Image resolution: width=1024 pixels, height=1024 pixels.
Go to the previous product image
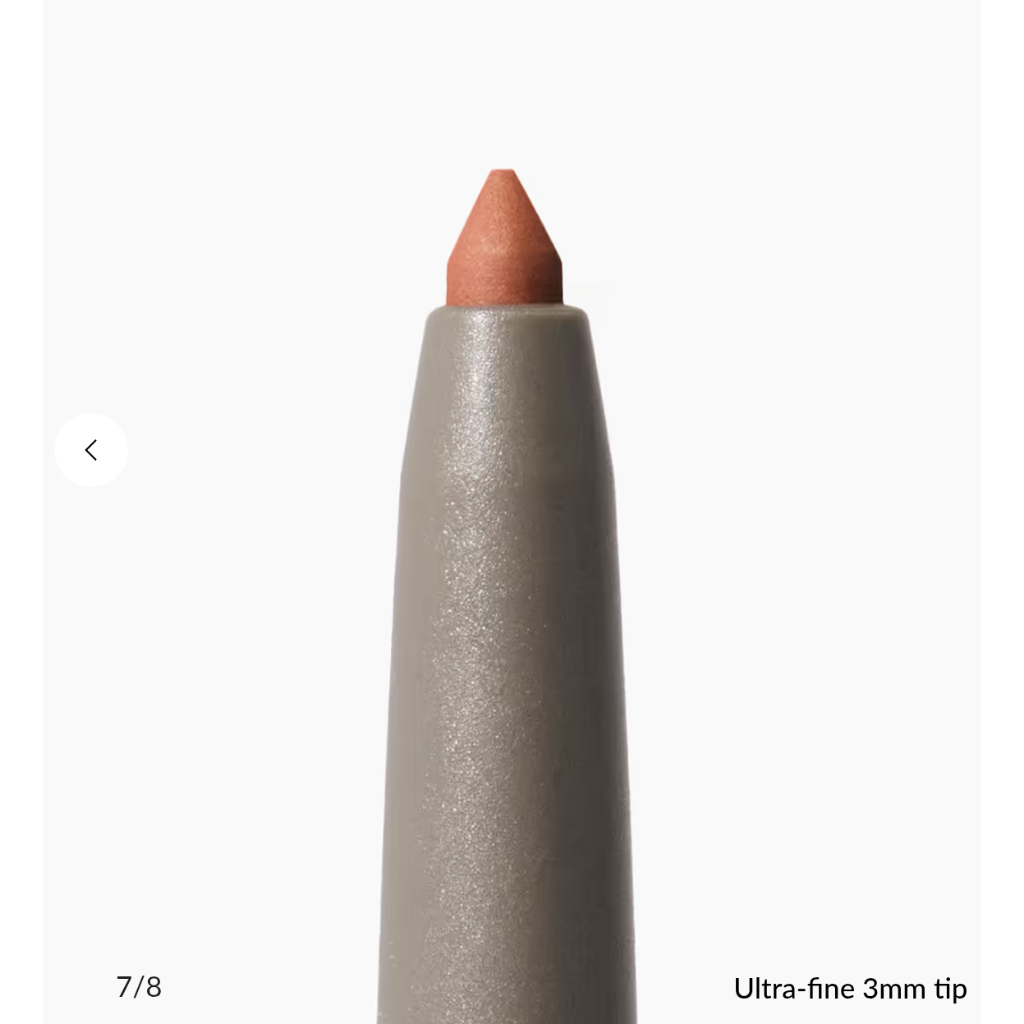click(x=91, y=450)
